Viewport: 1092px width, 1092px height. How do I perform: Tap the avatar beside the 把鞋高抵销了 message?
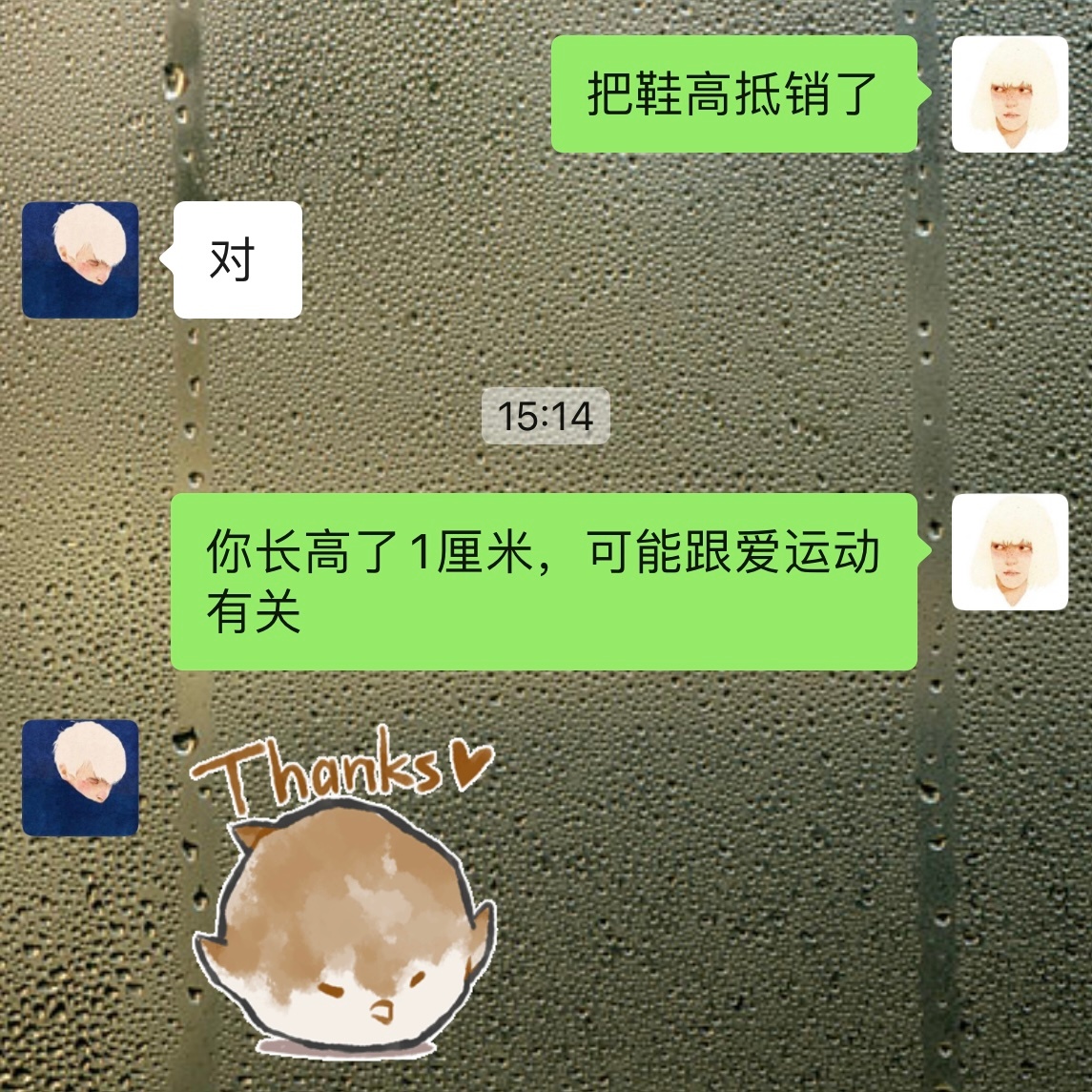pos(1009,93)
